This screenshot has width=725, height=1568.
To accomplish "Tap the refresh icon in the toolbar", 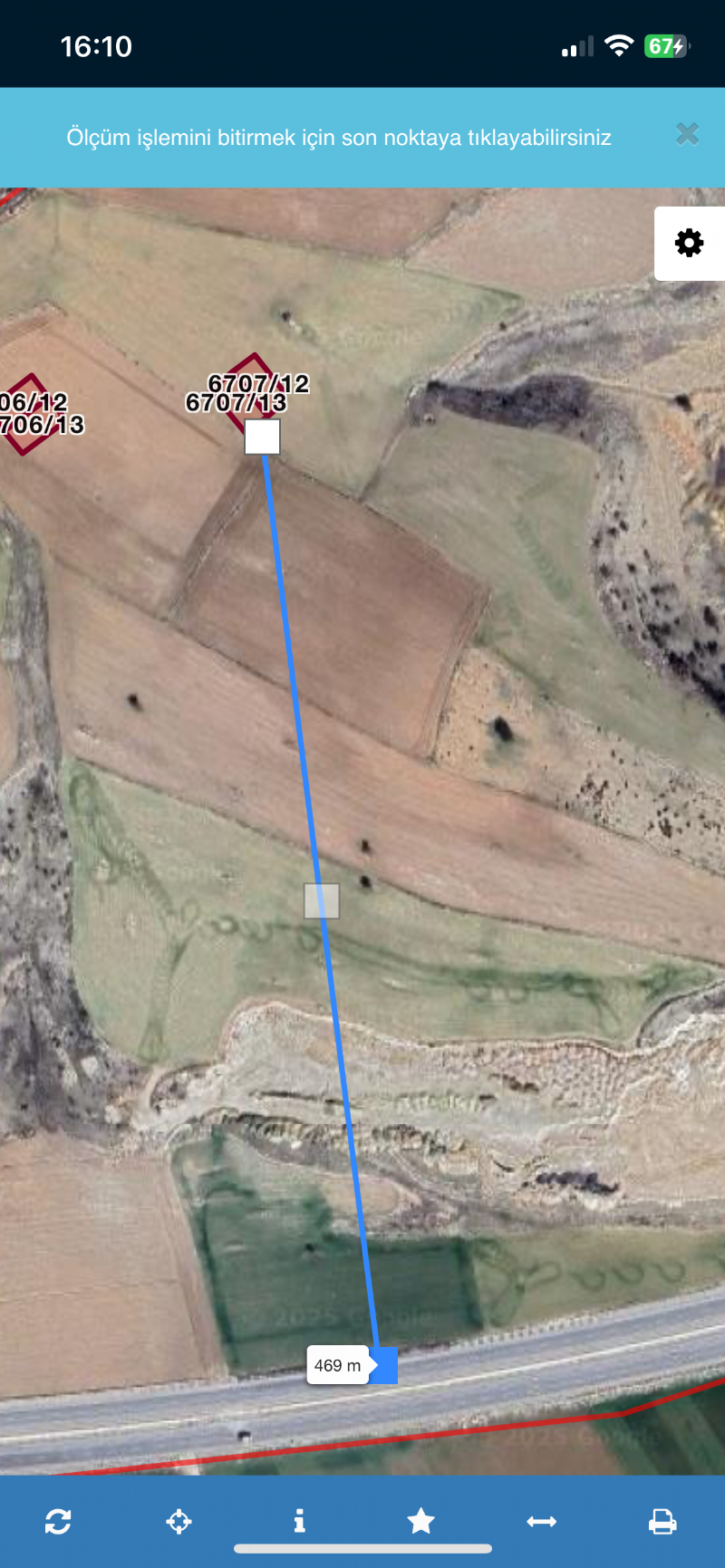I will [x=58, y=1521].
